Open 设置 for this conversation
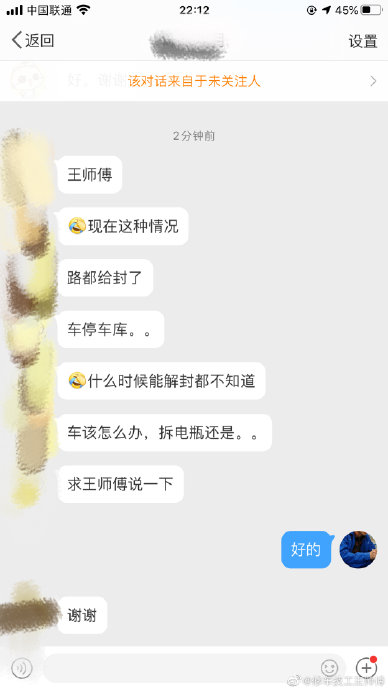Screen dimensions: 388x690 coord(362,41)
